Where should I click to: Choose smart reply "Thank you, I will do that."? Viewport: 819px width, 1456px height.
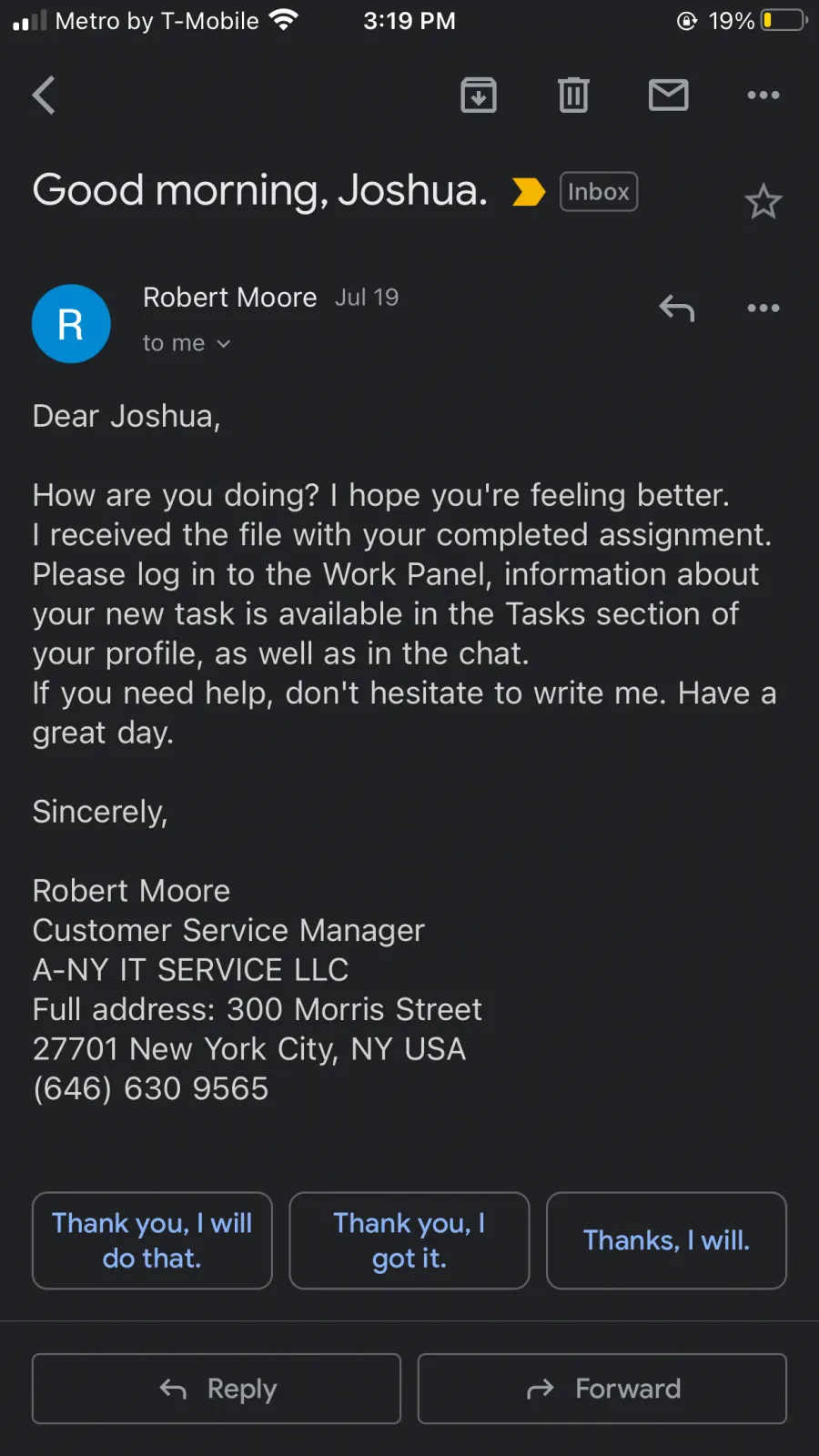pos(152,1240)
